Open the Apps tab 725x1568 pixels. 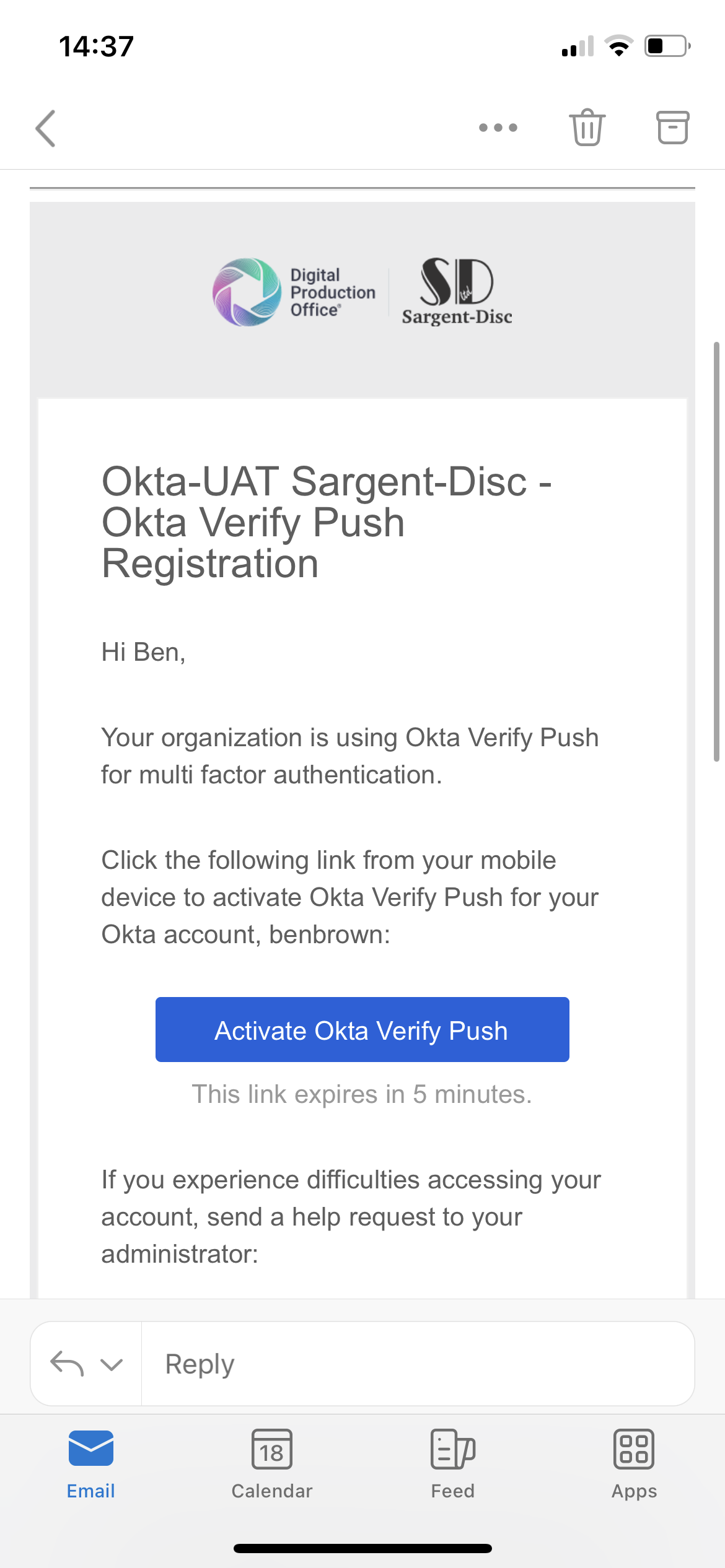click(x=634, y=1465)
